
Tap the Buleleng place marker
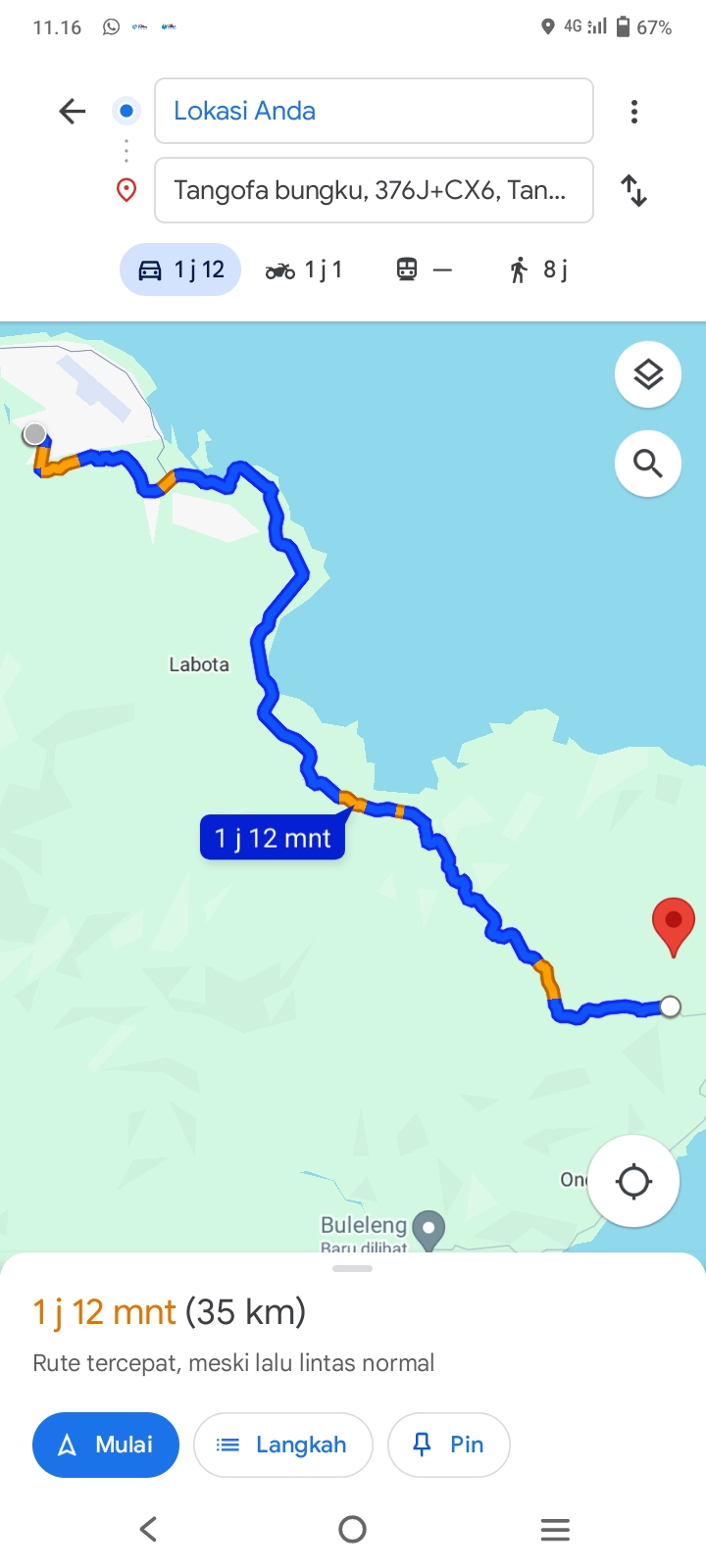429,1230
